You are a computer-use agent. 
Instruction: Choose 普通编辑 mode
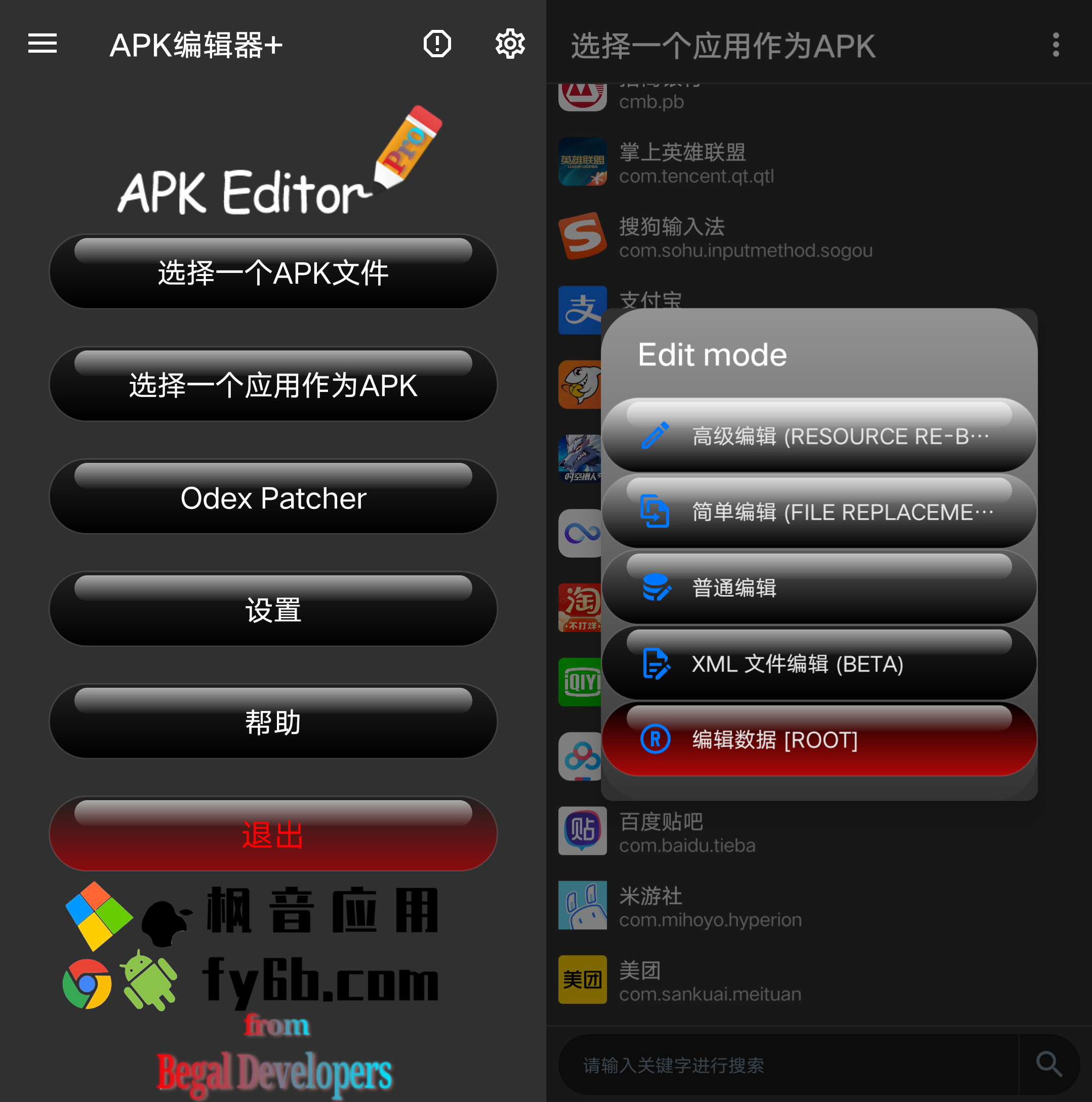point(819,588)
